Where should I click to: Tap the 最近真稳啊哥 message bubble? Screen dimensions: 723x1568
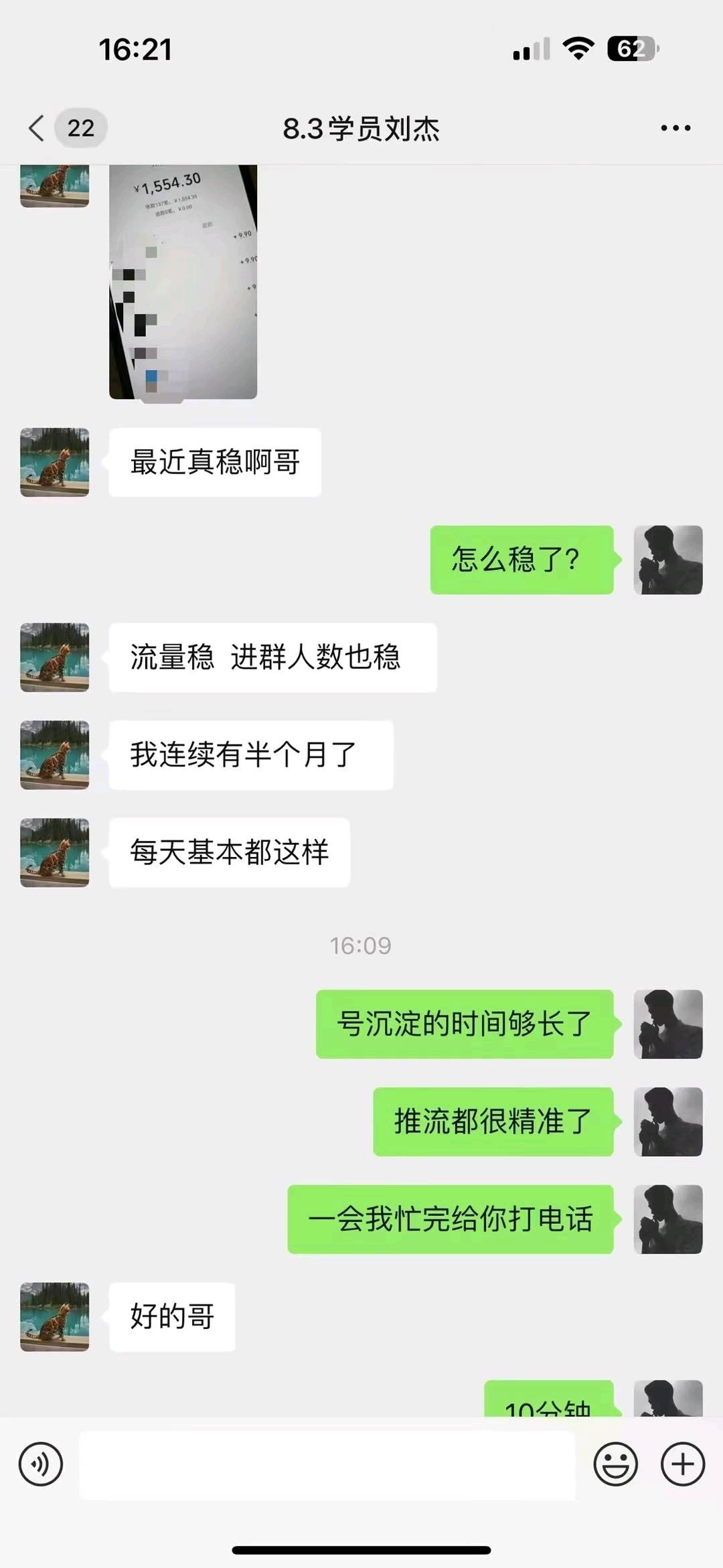214,462
